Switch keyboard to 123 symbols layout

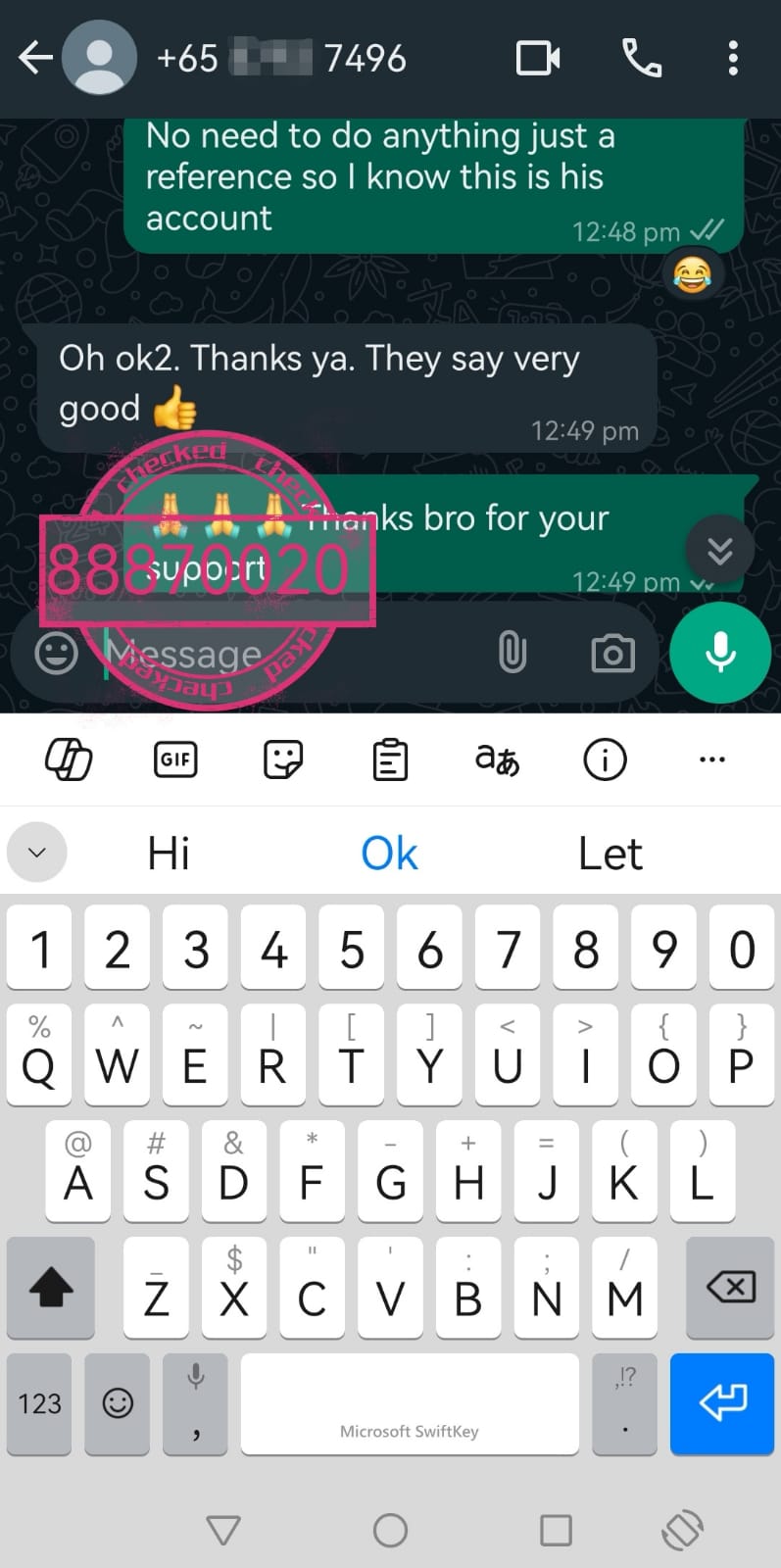(39, 1403)
